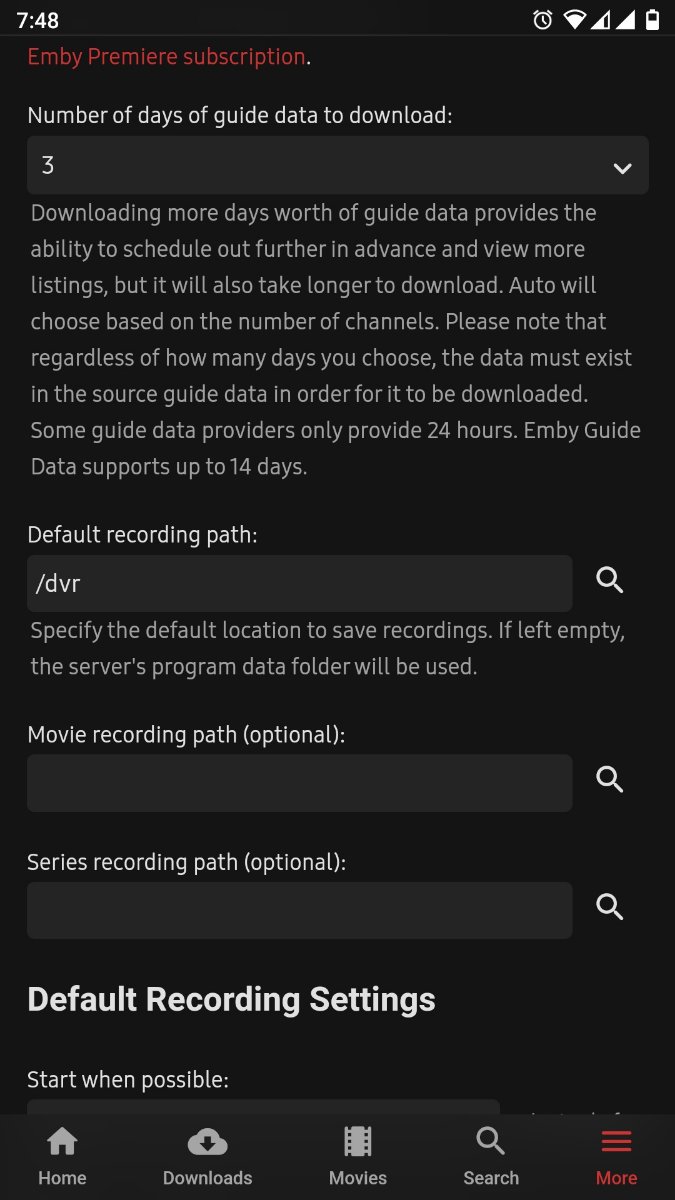This screenshot has width=675, height=1200.
Task: Switch to the Search tab
Action: tap(491, 1157)
